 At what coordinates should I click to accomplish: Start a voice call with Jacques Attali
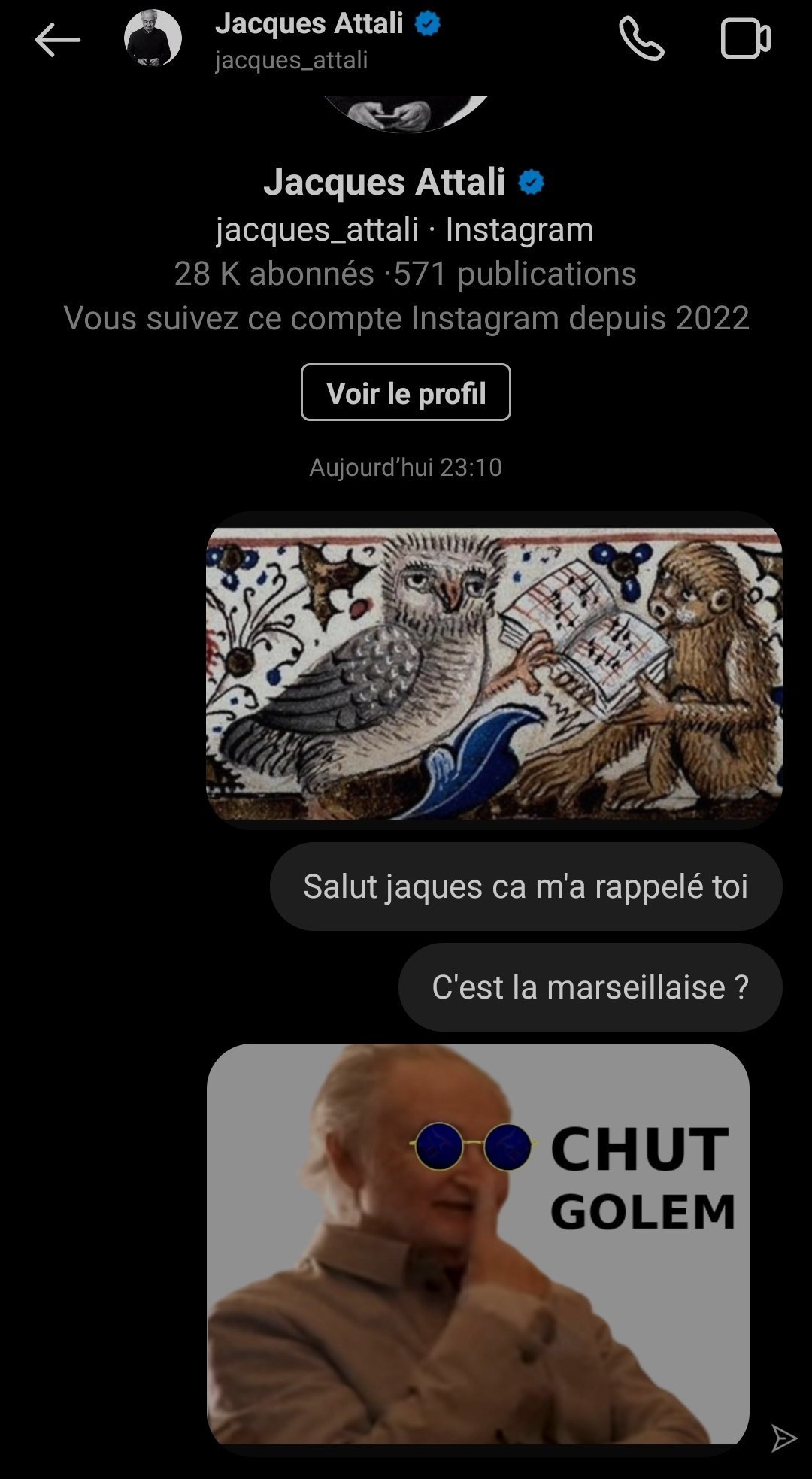click(641, 39)
